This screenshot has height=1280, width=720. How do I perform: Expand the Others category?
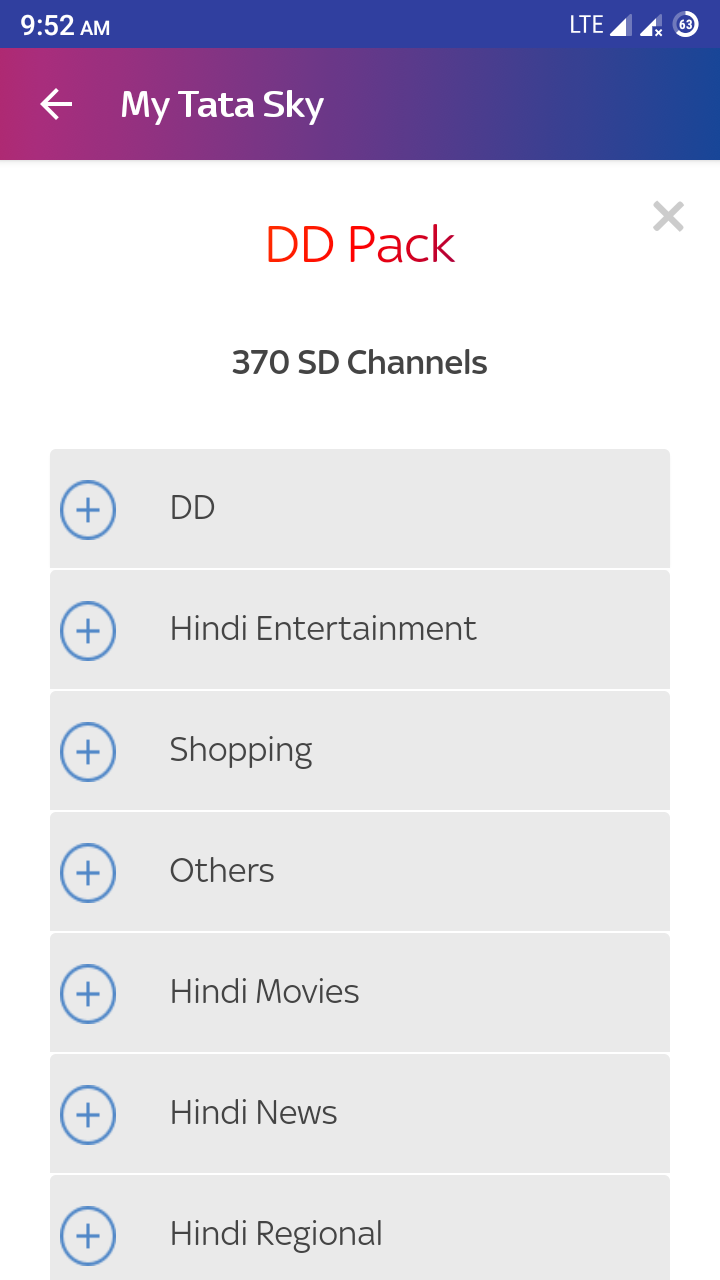(360, 872)
